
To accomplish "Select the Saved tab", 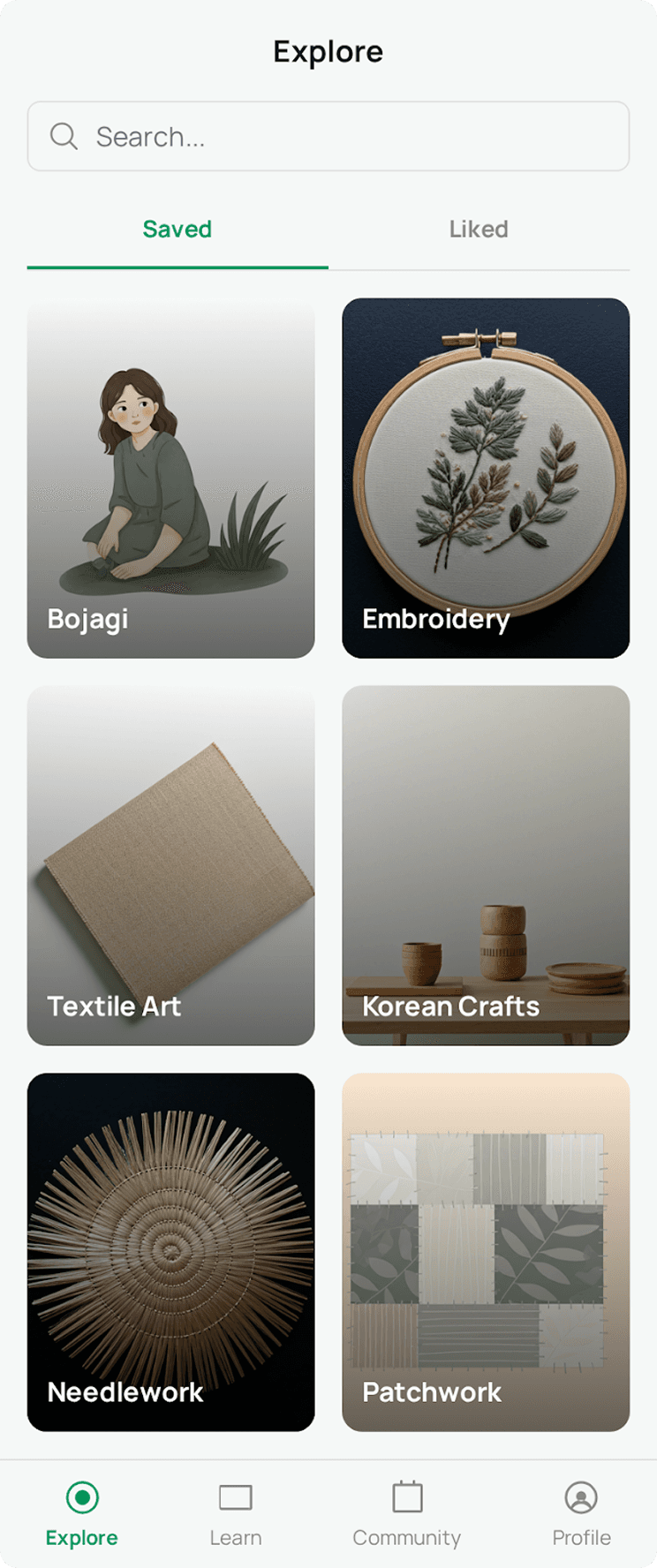I will pyautogui.click(x=177, y=230).
